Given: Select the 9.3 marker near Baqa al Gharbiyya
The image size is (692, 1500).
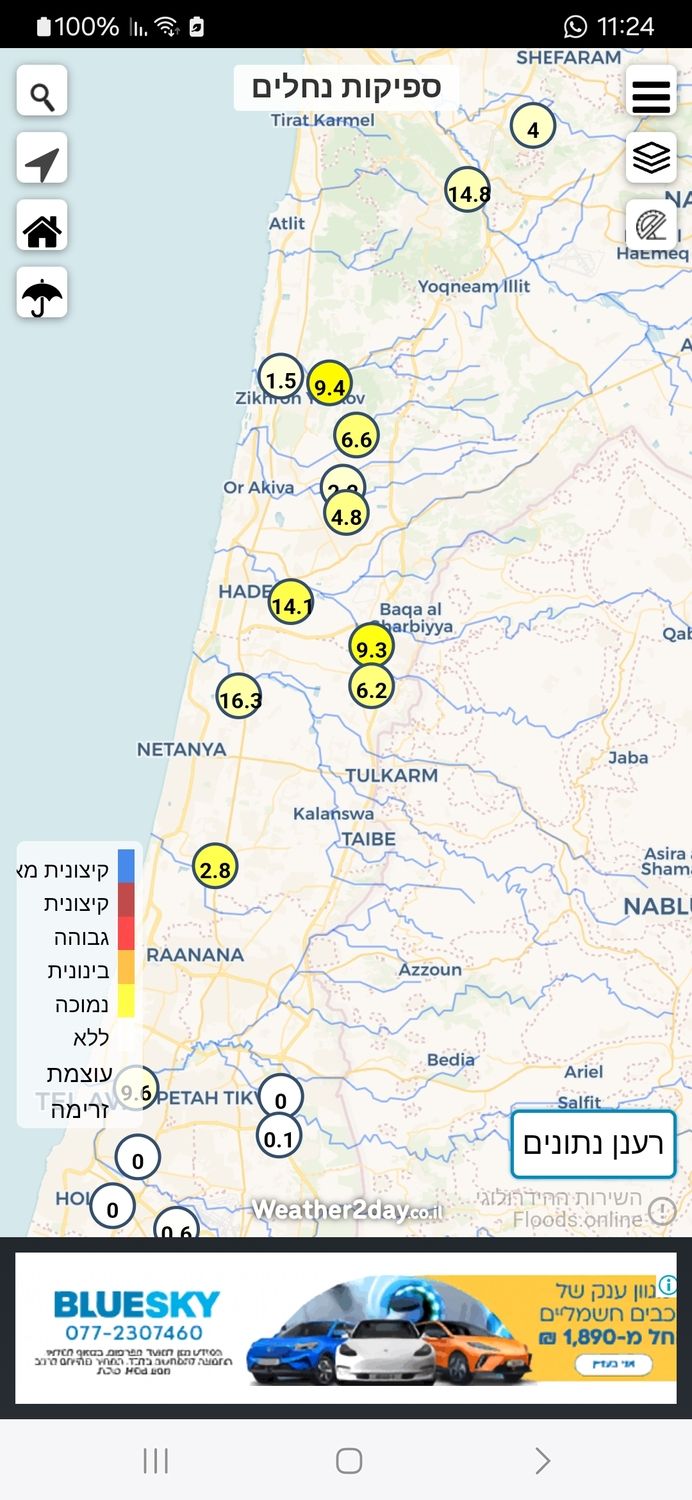Looking at the screenshot, I should point(371,647).
